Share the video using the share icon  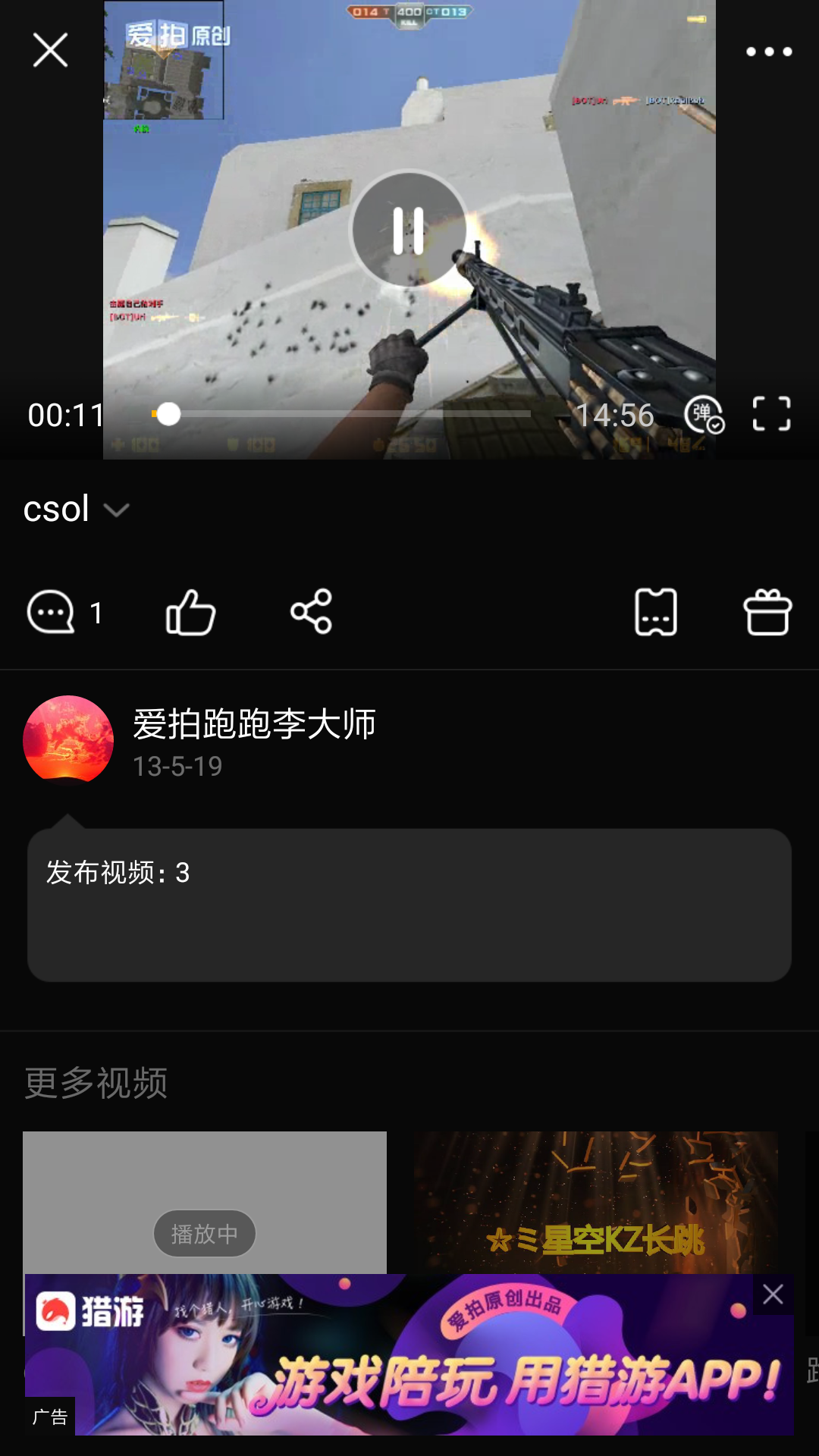311,610
